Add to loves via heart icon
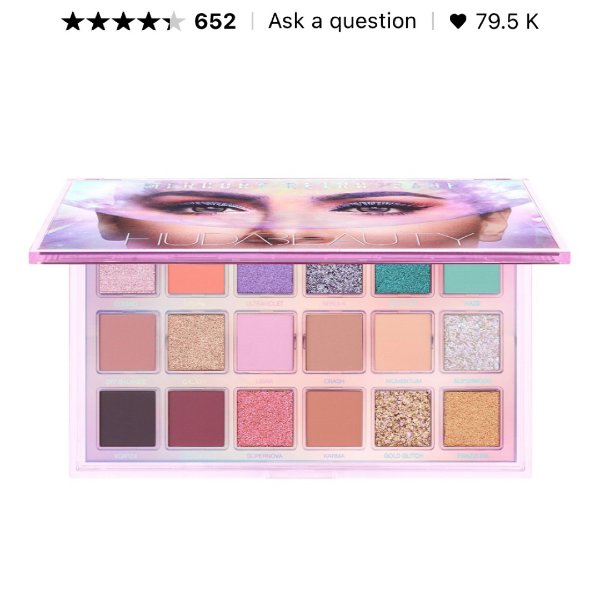Screen dimensions: 600x600 (458, 22)
